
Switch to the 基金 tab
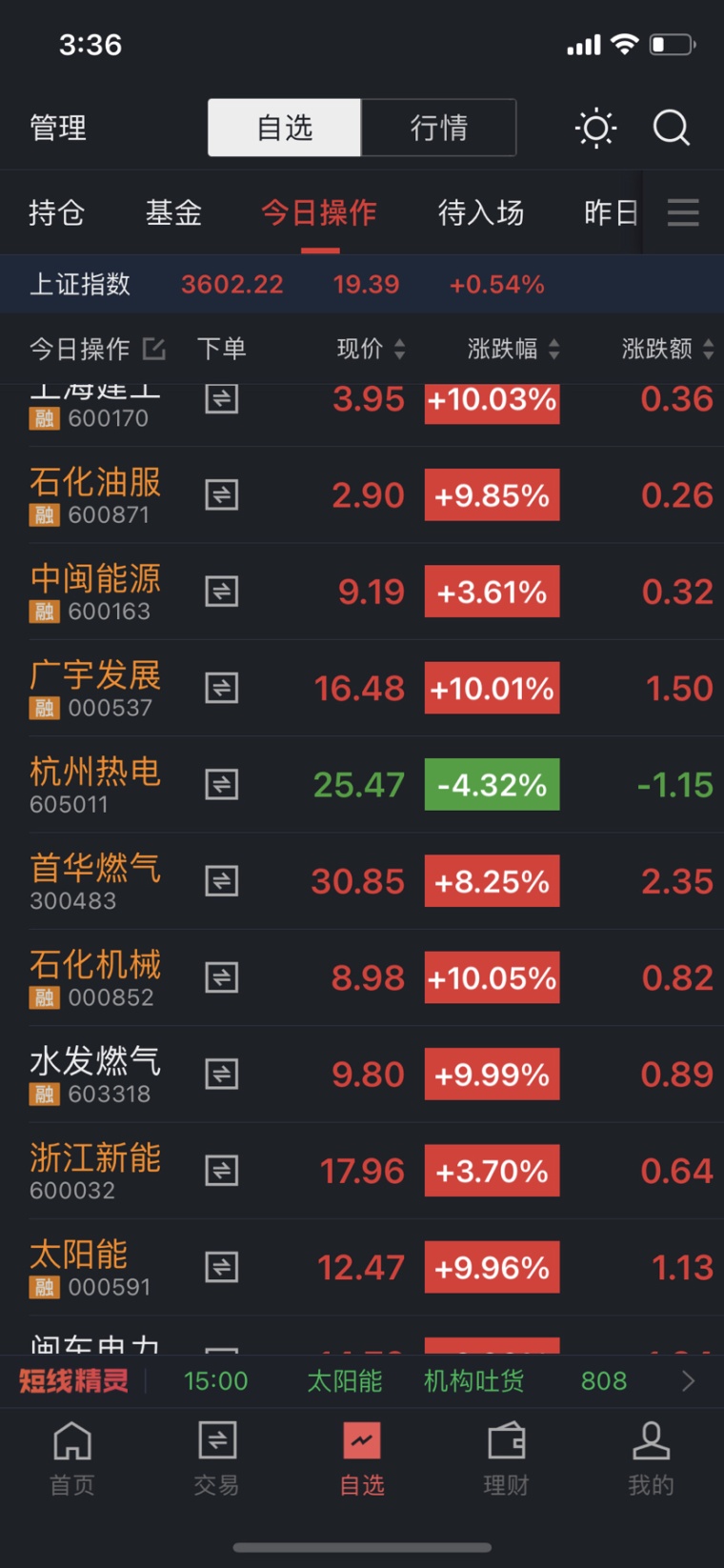[173, 212]
